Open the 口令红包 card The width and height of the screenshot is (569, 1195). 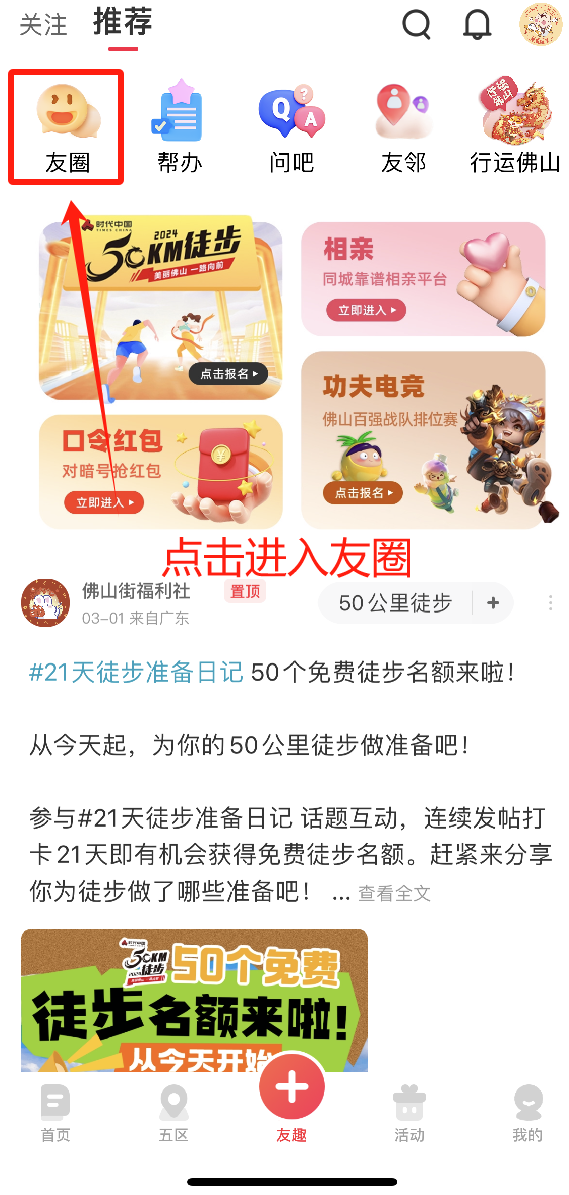[x=161, y=472]
